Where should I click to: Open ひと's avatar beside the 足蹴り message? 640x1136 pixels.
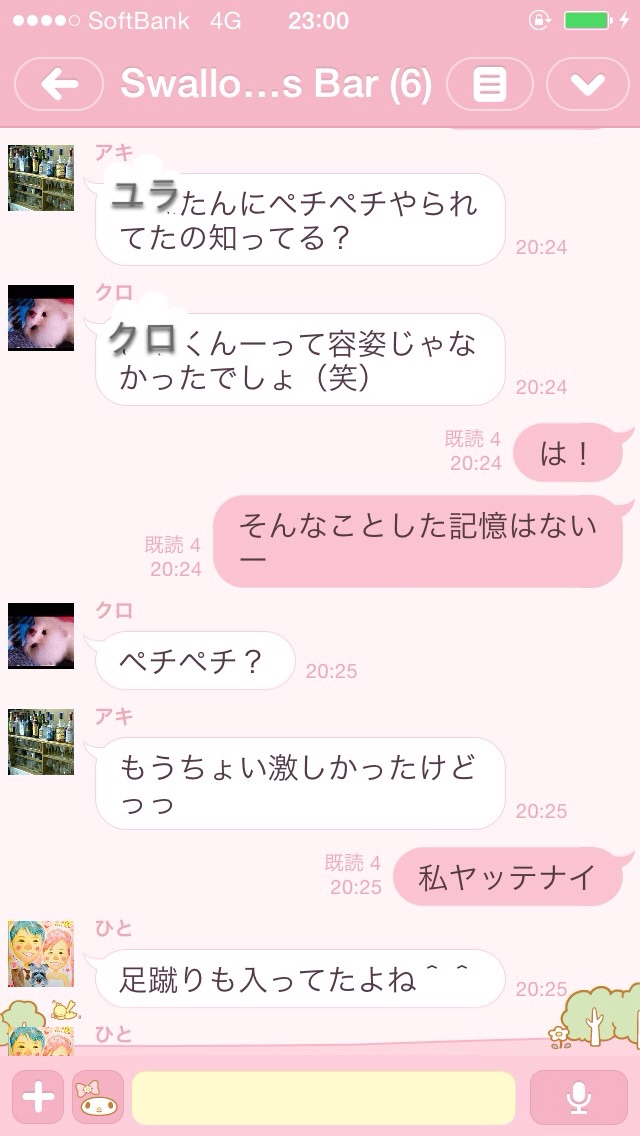tap(41, 953)
